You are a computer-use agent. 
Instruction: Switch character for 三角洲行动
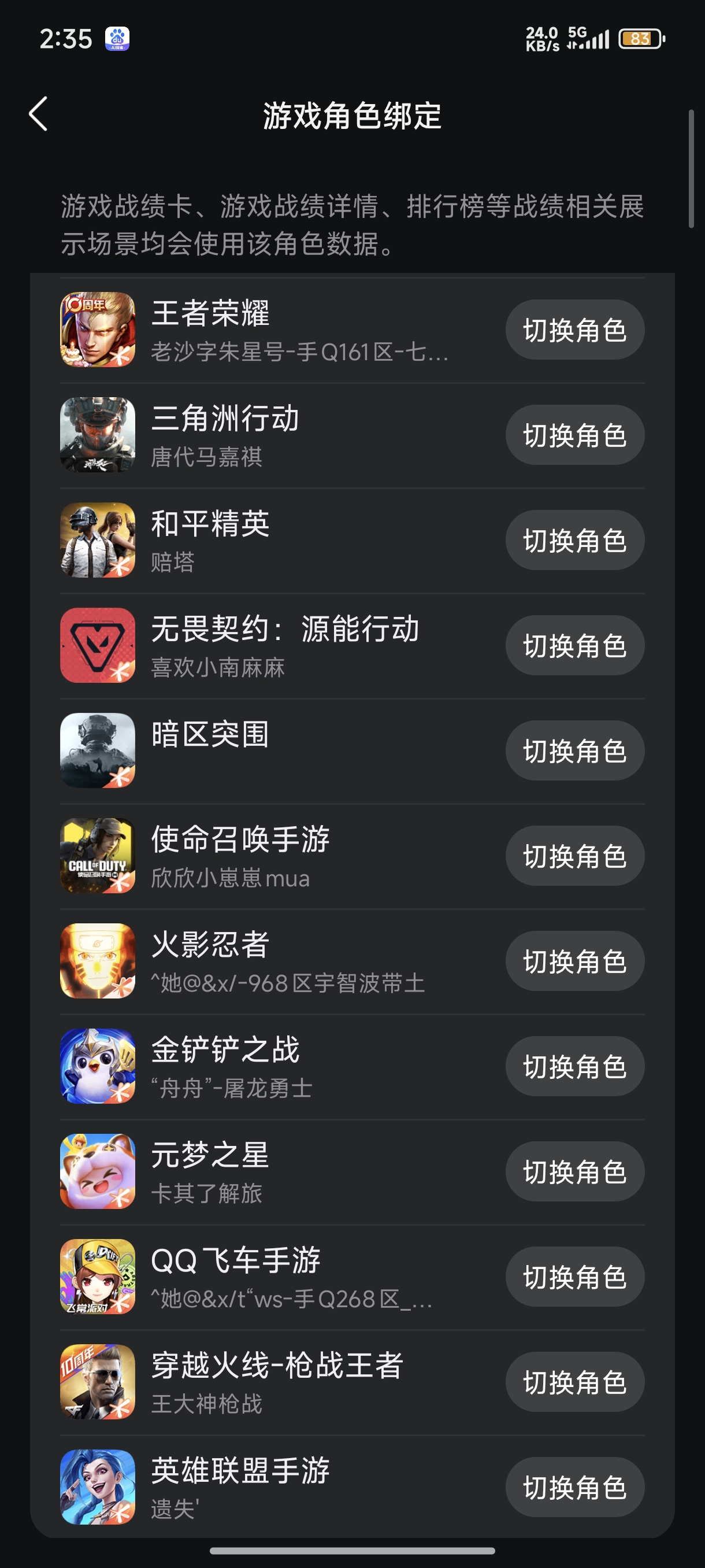(574, 435)
